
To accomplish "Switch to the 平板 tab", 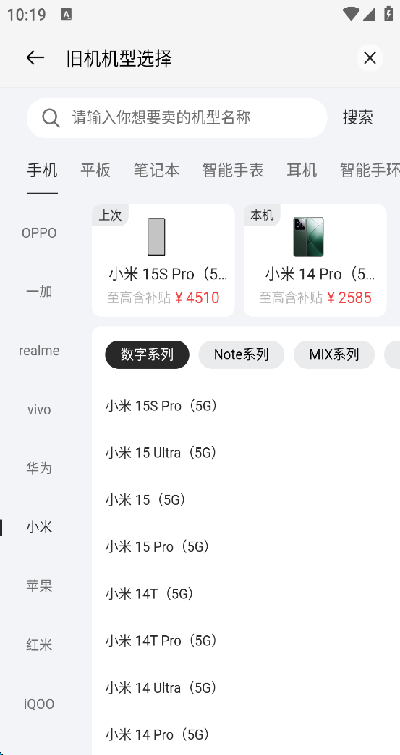I will [x=95, y=170].
